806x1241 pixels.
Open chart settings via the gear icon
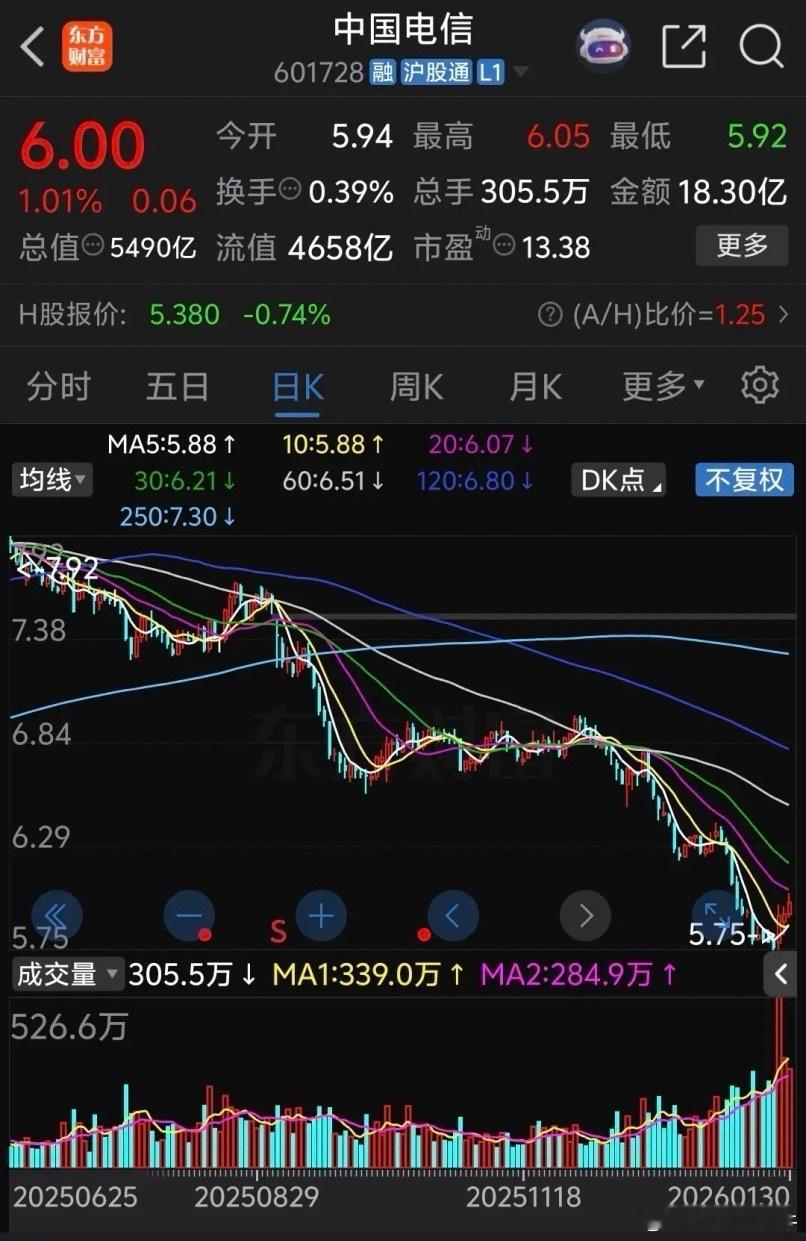[760, 384]
